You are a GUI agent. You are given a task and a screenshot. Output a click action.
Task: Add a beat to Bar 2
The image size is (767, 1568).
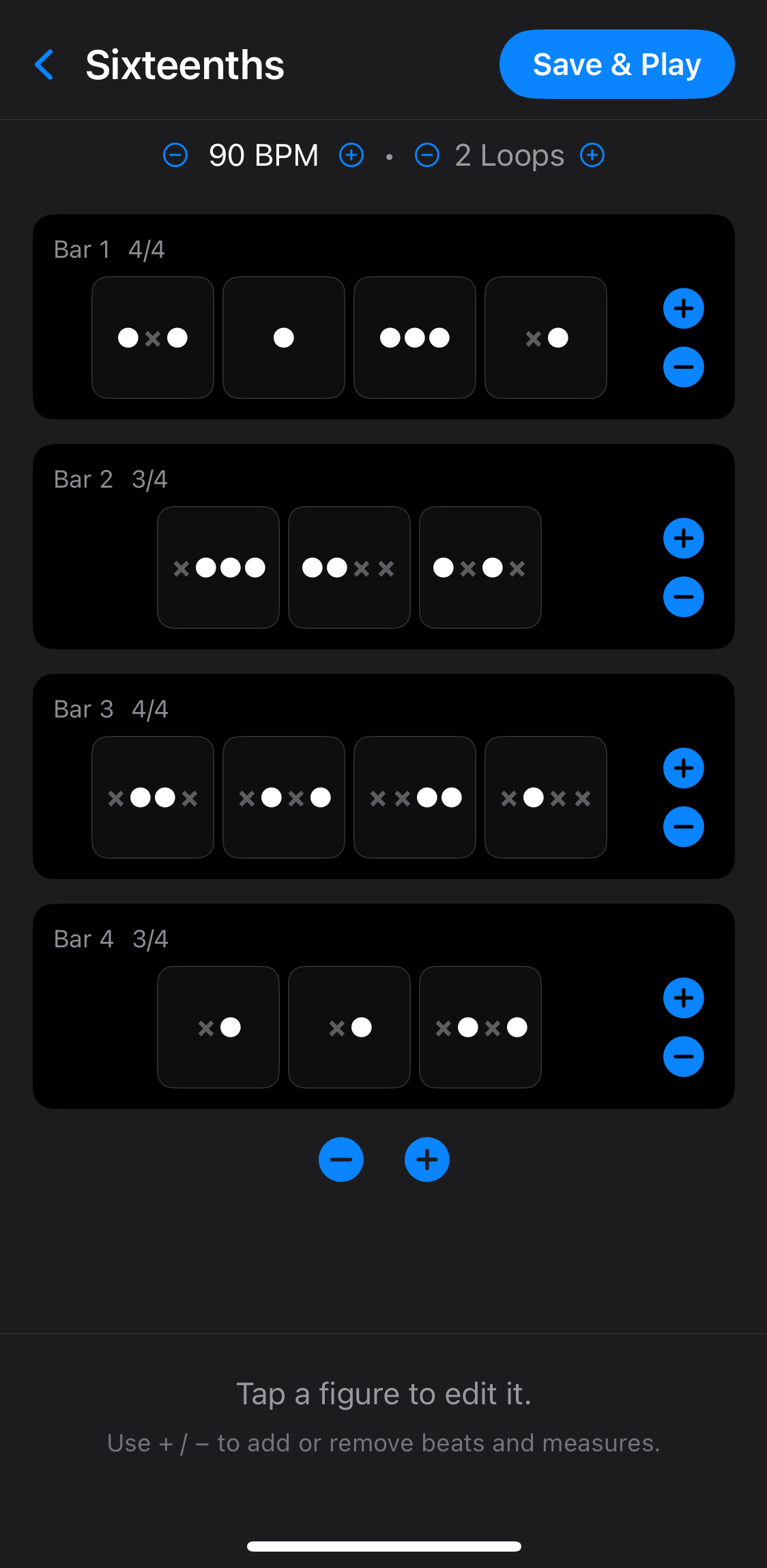click(683, 539)
